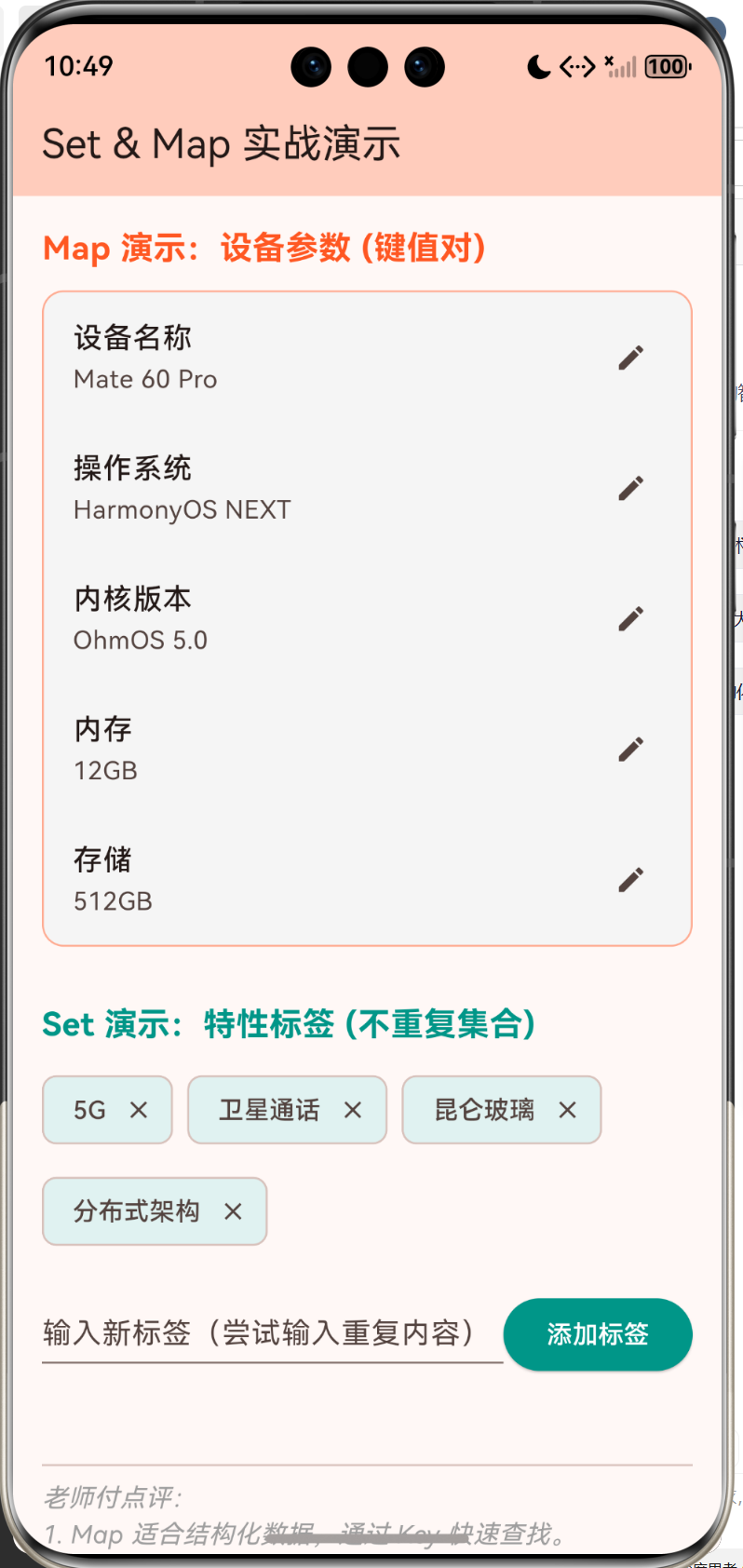Delete the 分布式架构 tag

click(233, 1211)
